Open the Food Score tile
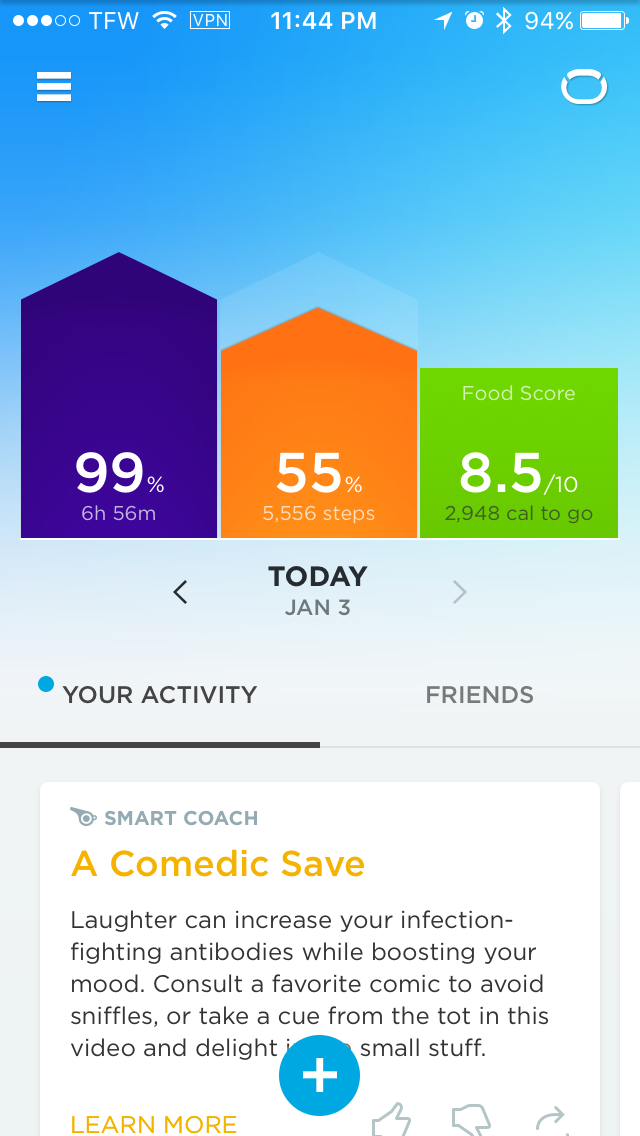Image resolution: width=640 pixels, height=1136 pixels. pos(519,453)
